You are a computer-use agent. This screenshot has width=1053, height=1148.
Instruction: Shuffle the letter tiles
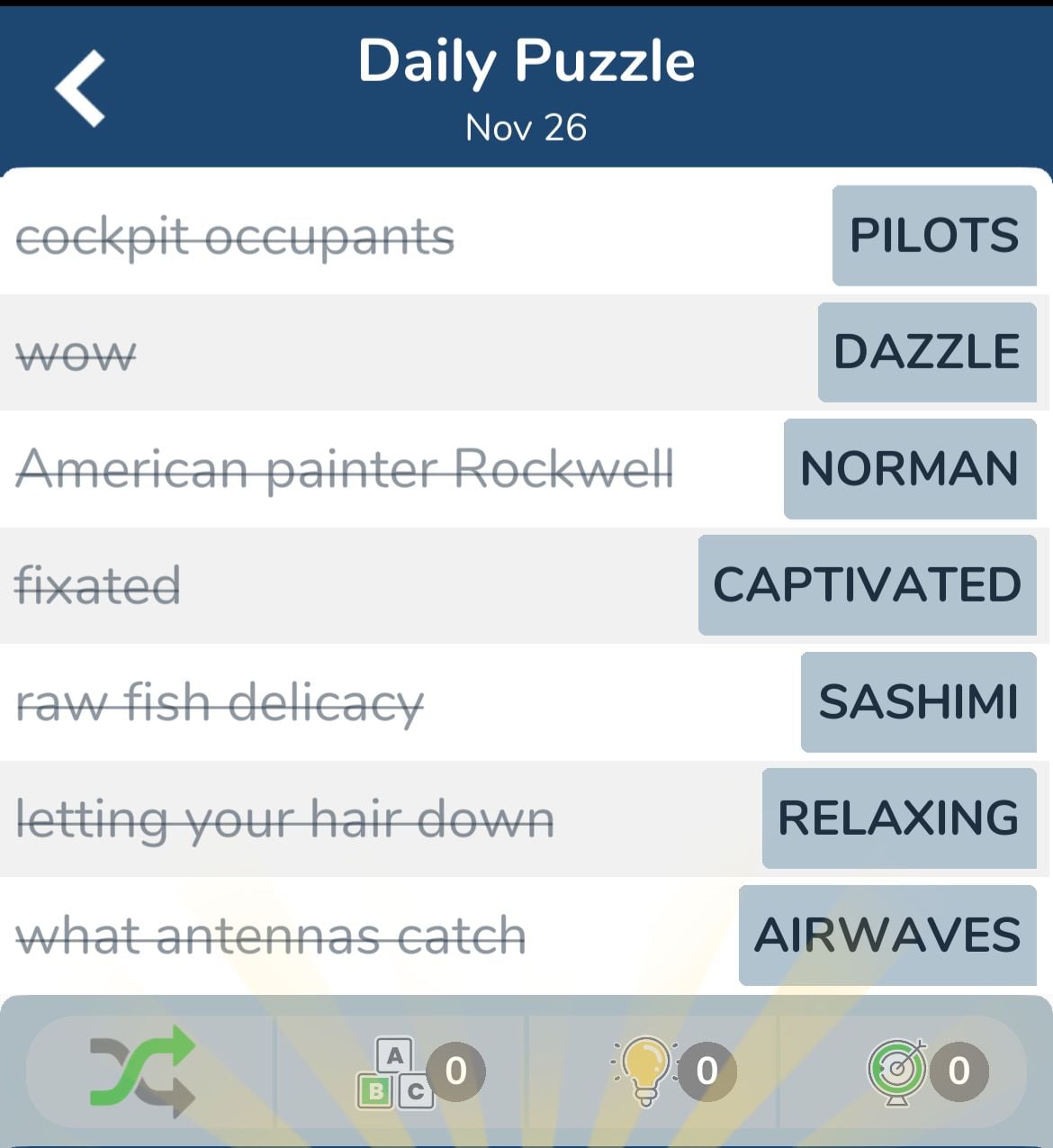point(142,1071)
